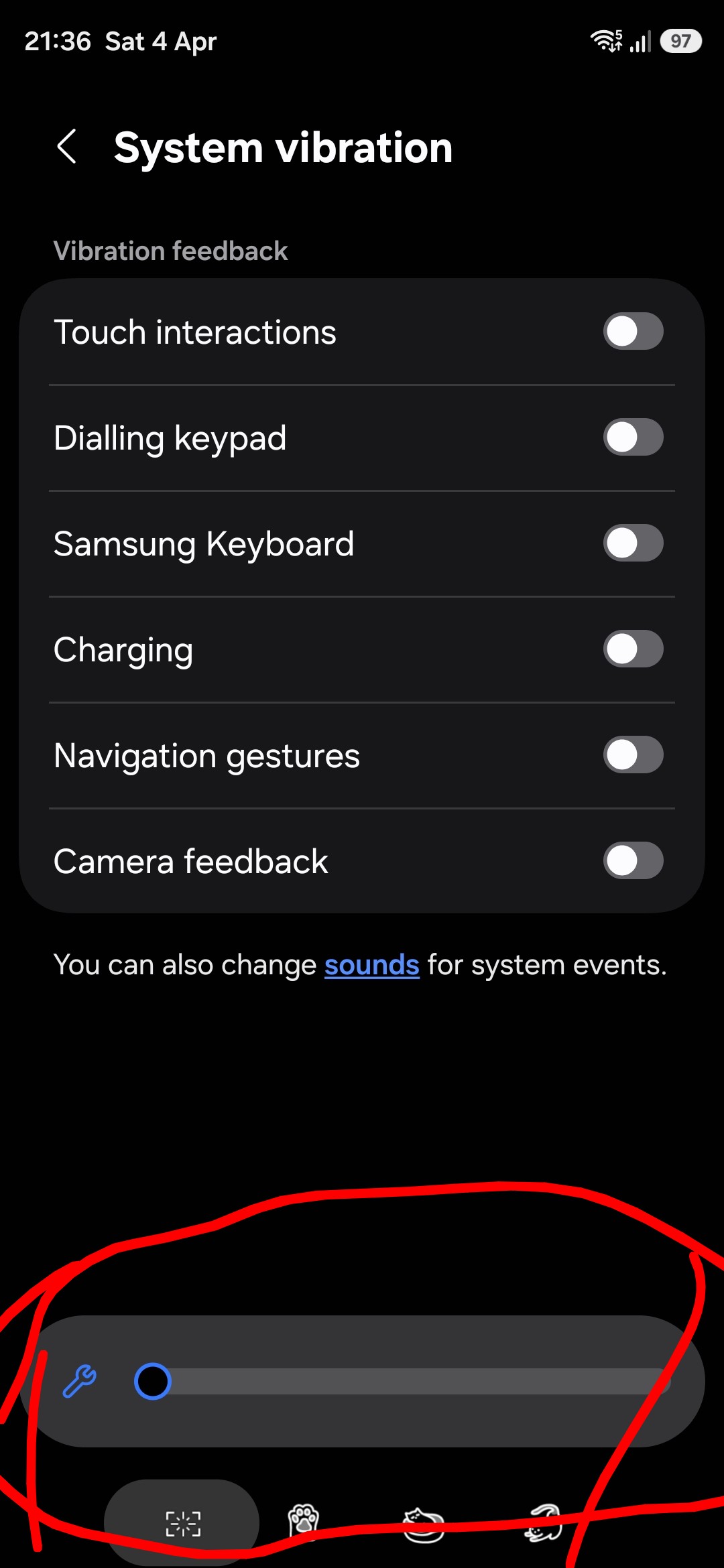Open the sounds link

point(371,966)
